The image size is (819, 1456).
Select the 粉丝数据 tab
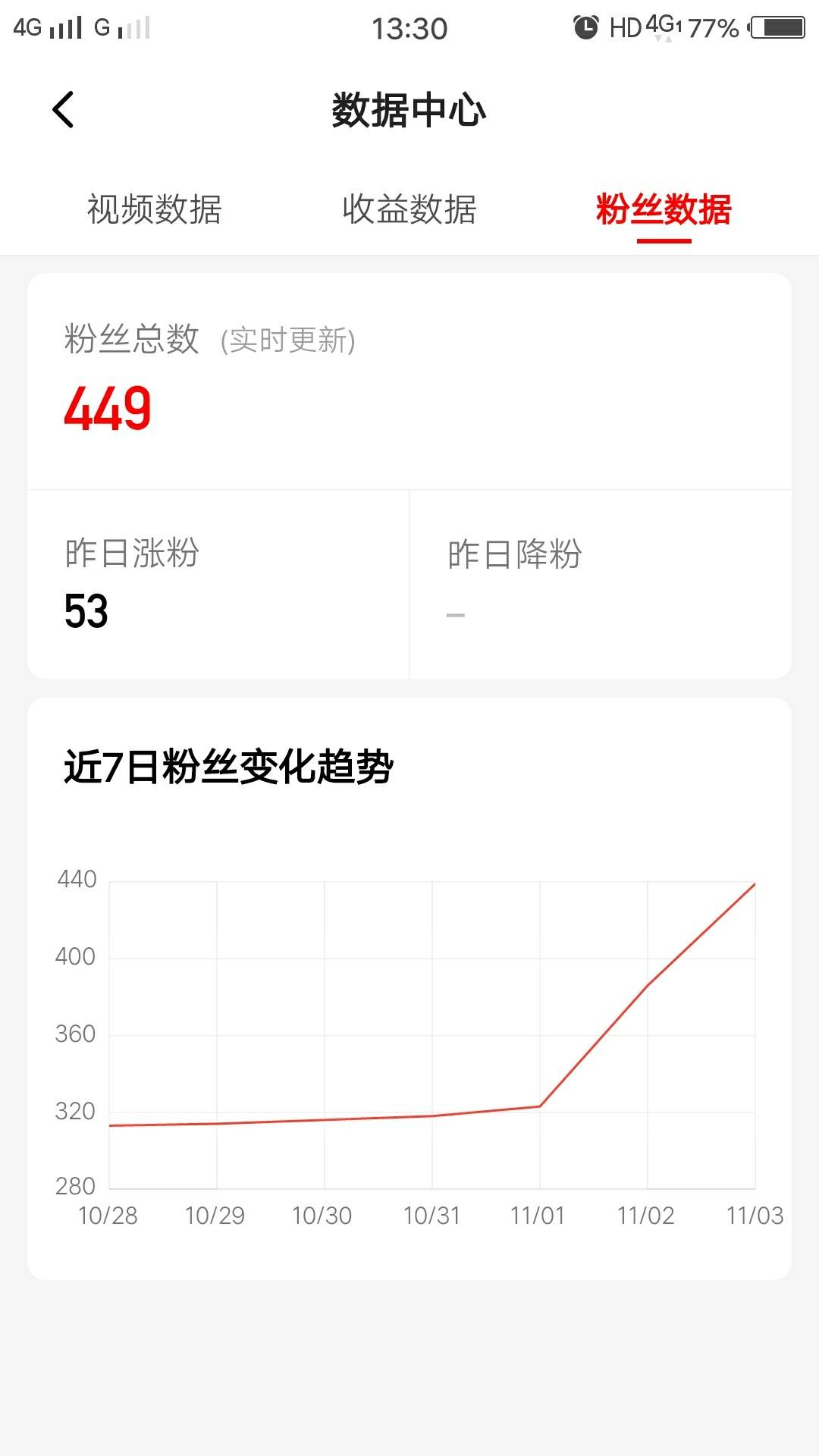(x=664, y=209)
